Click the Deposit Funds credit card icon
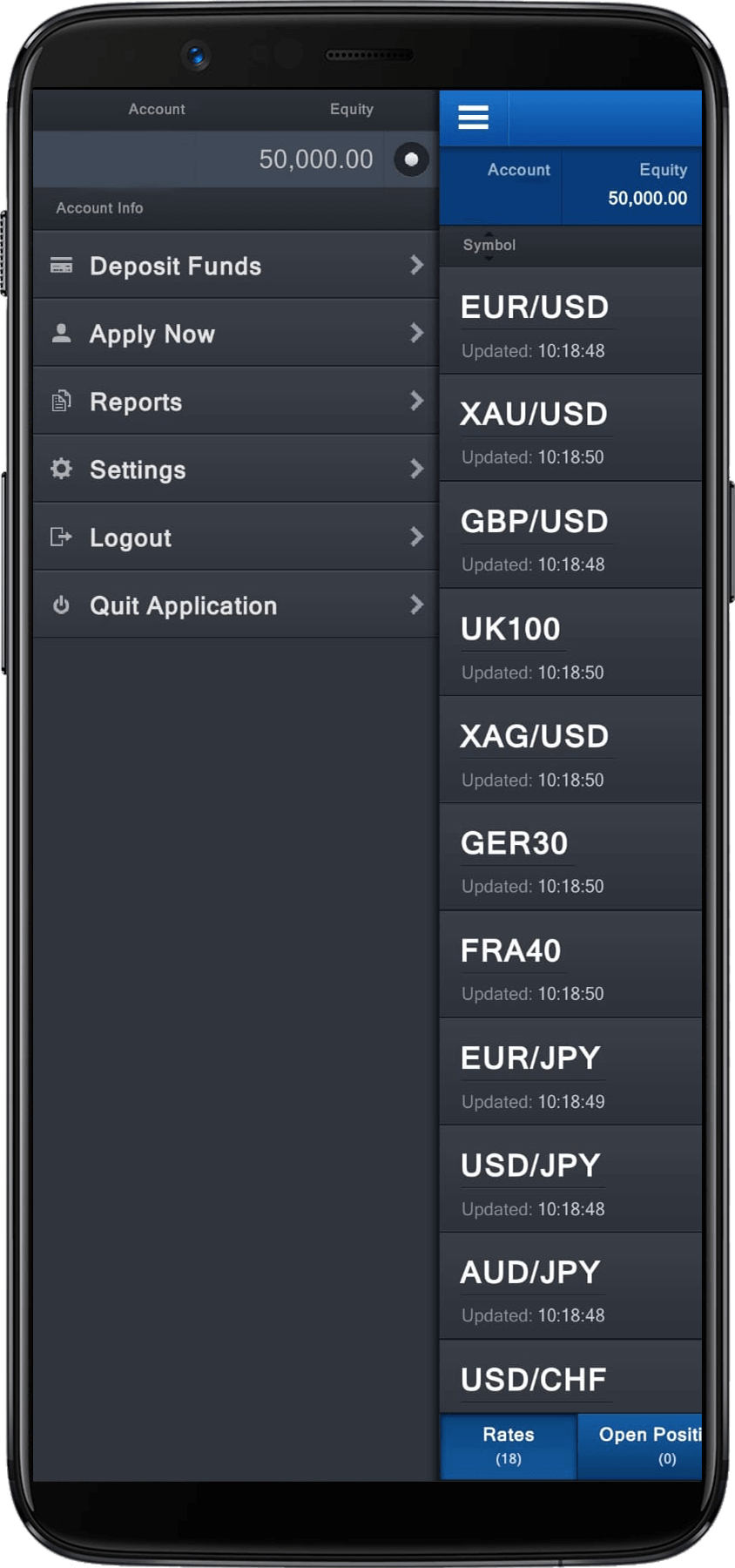Screen dimensions: 735x1568 61,266
